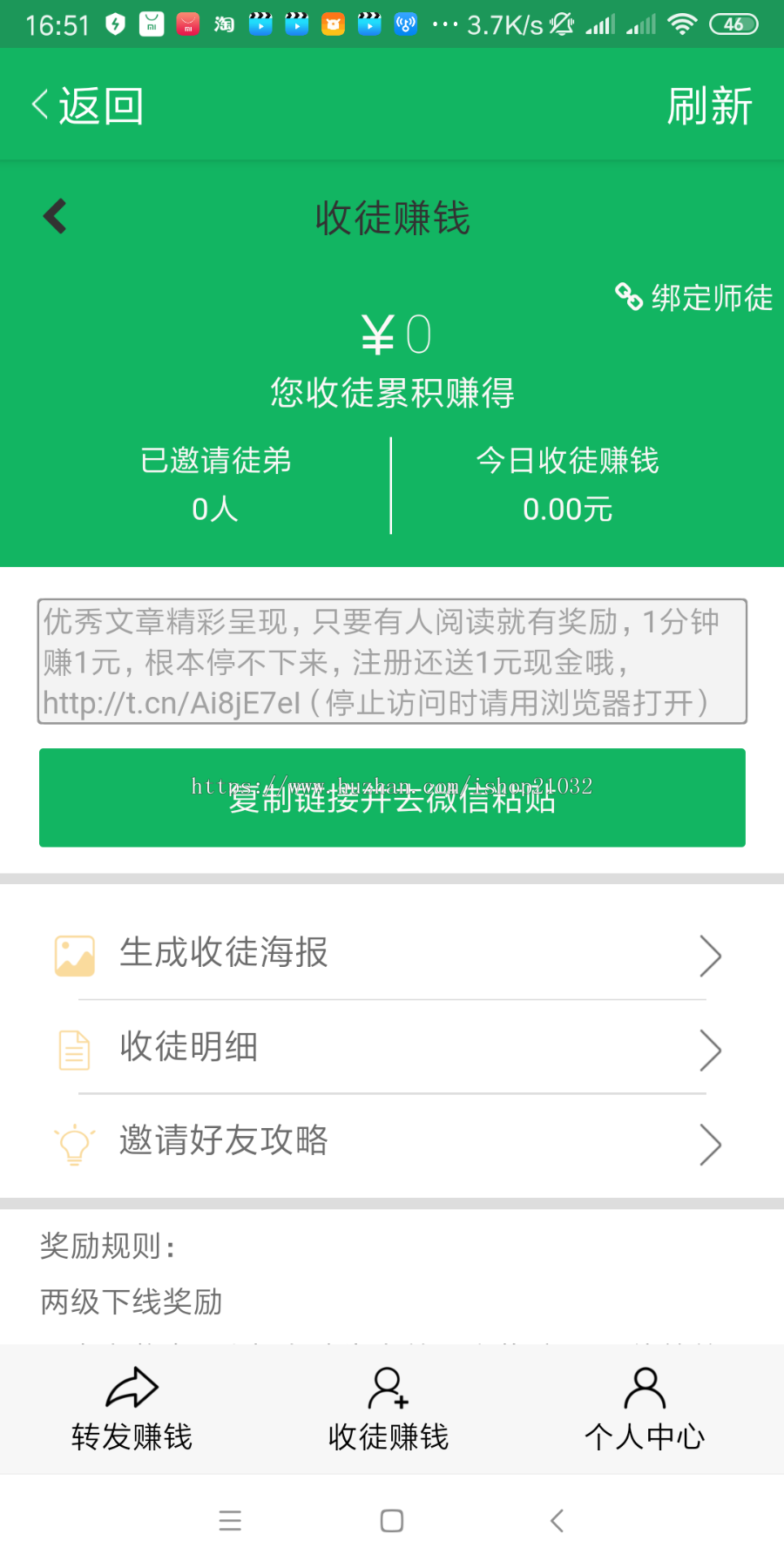Image resolution: width=784 pixels, height=1568 pixels.
Task: Tap the Android home button
Action: (x=391, y=1521)
